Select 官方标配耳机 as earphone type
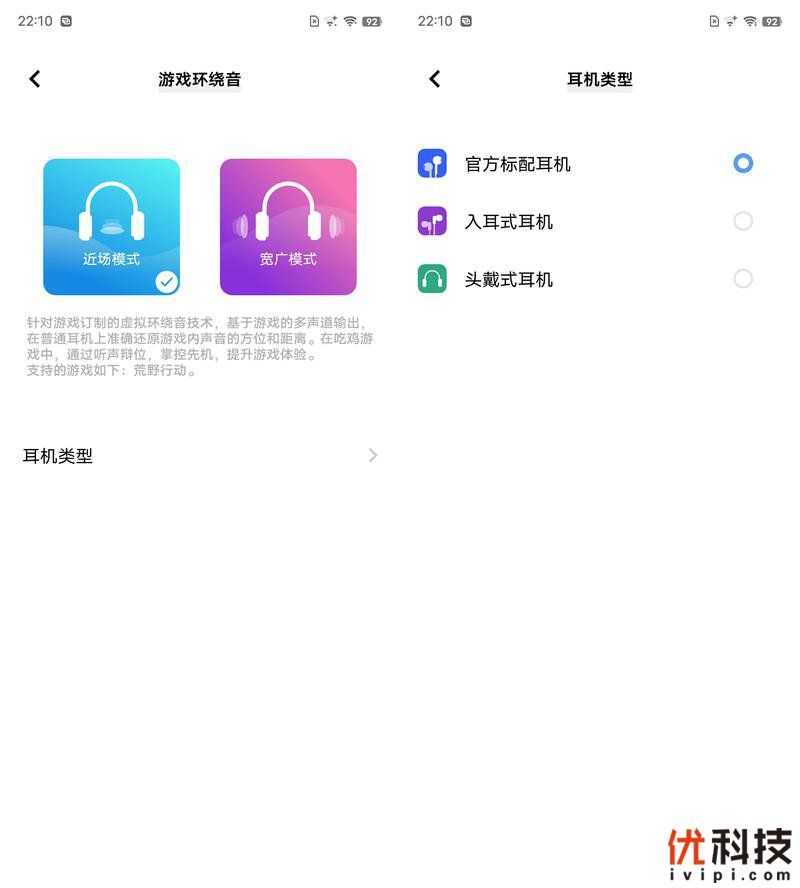800x888 pixels. point(742,163)
